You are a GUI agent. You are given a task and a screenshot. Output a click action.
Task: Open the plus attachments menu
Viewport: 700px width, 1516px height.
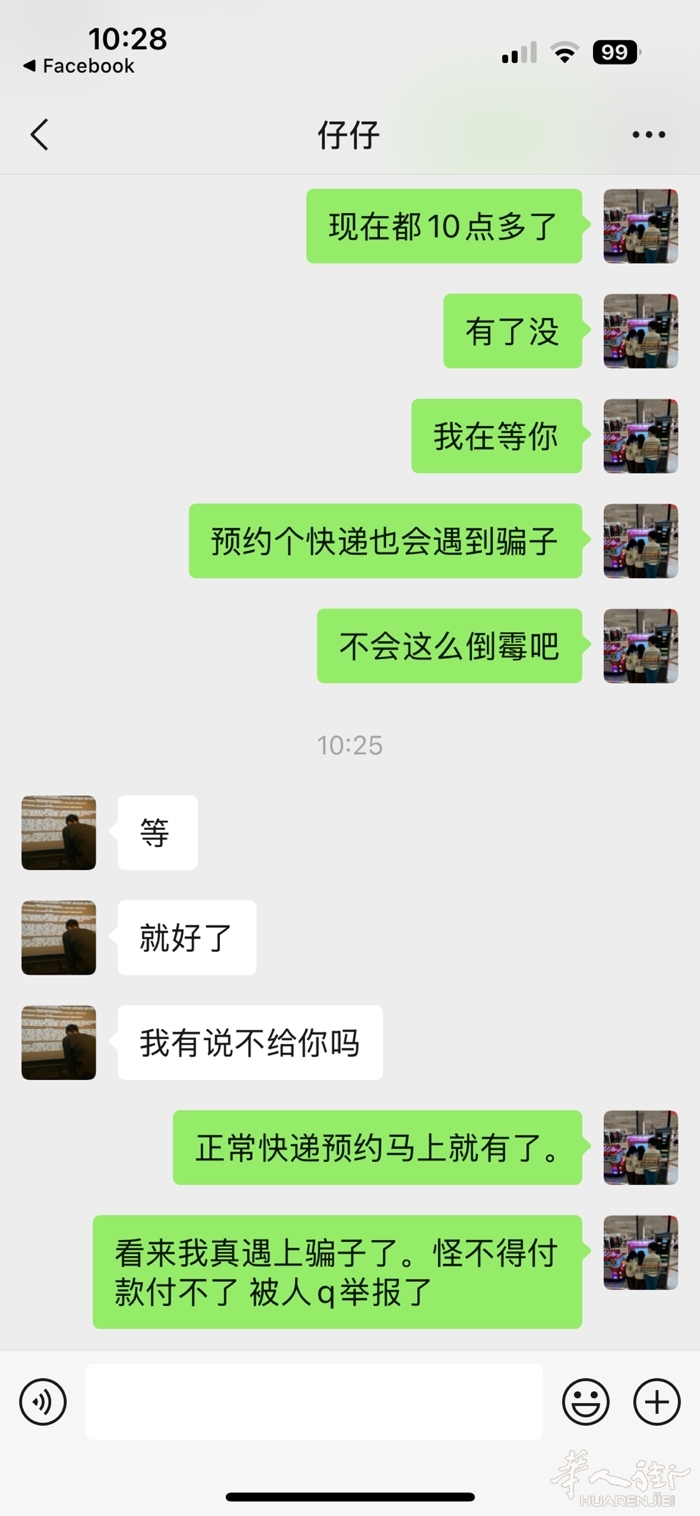click(657, 1401)
